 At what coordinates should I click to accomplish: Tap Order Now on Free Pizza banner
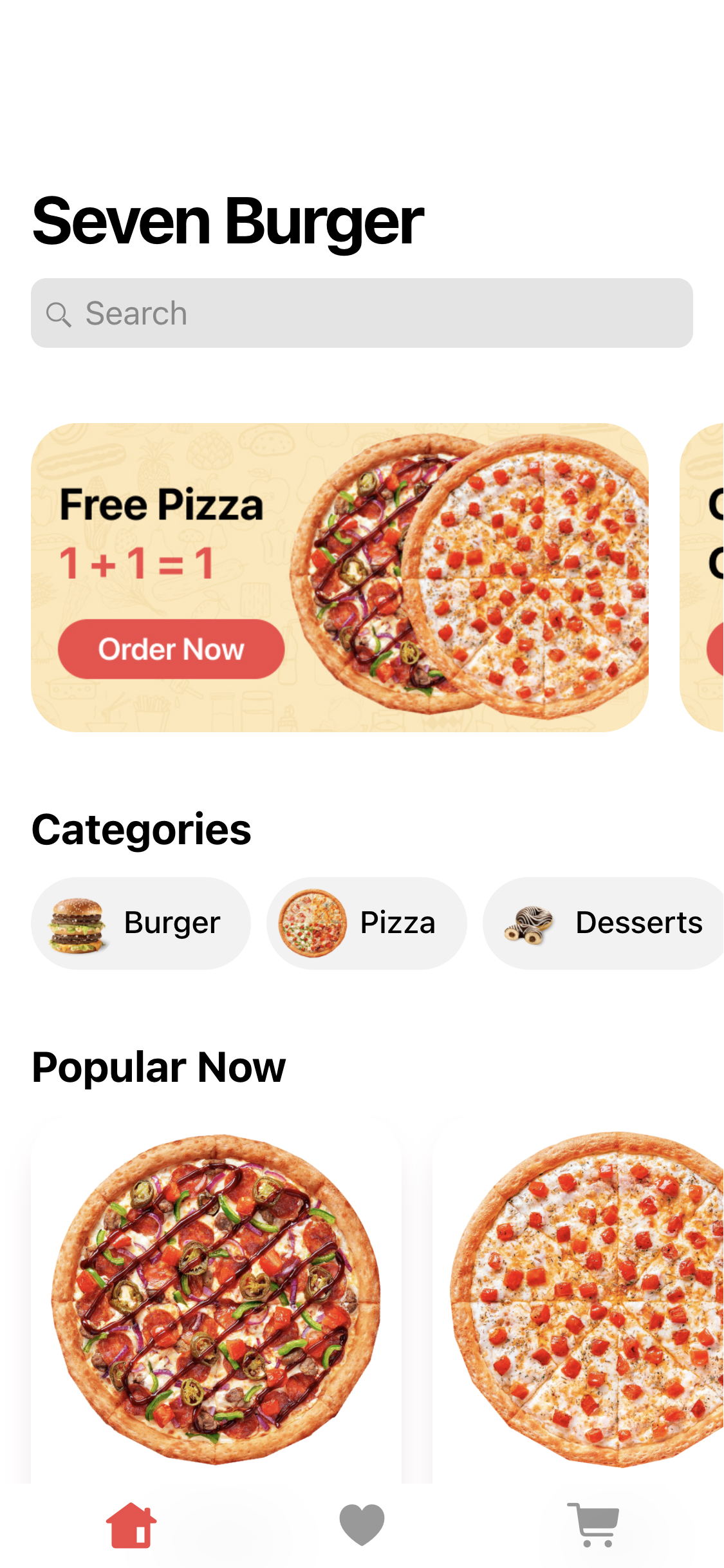(x=171, y=649)
